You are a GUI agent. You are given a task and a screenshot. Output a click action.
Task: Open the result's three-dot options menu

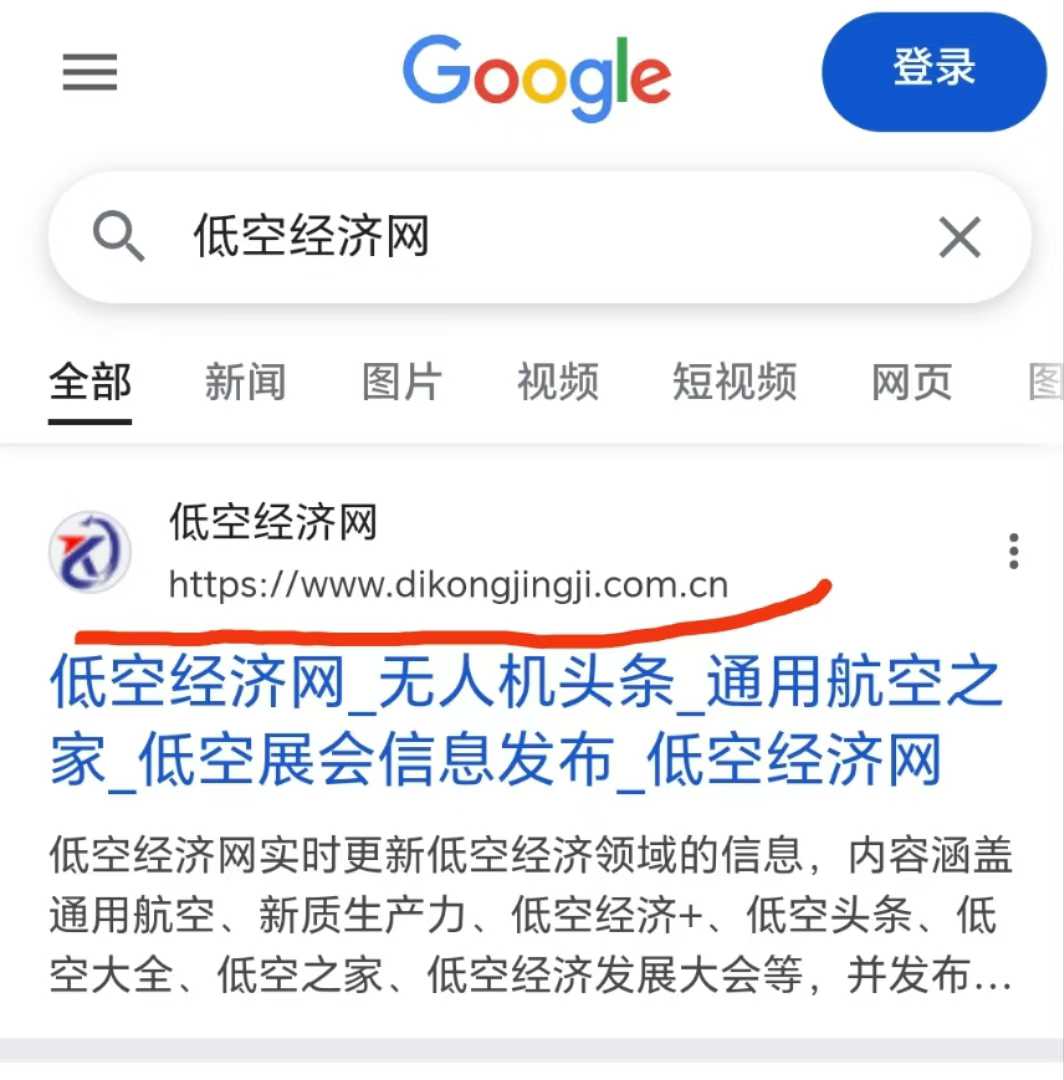[x=1014, y=551]
